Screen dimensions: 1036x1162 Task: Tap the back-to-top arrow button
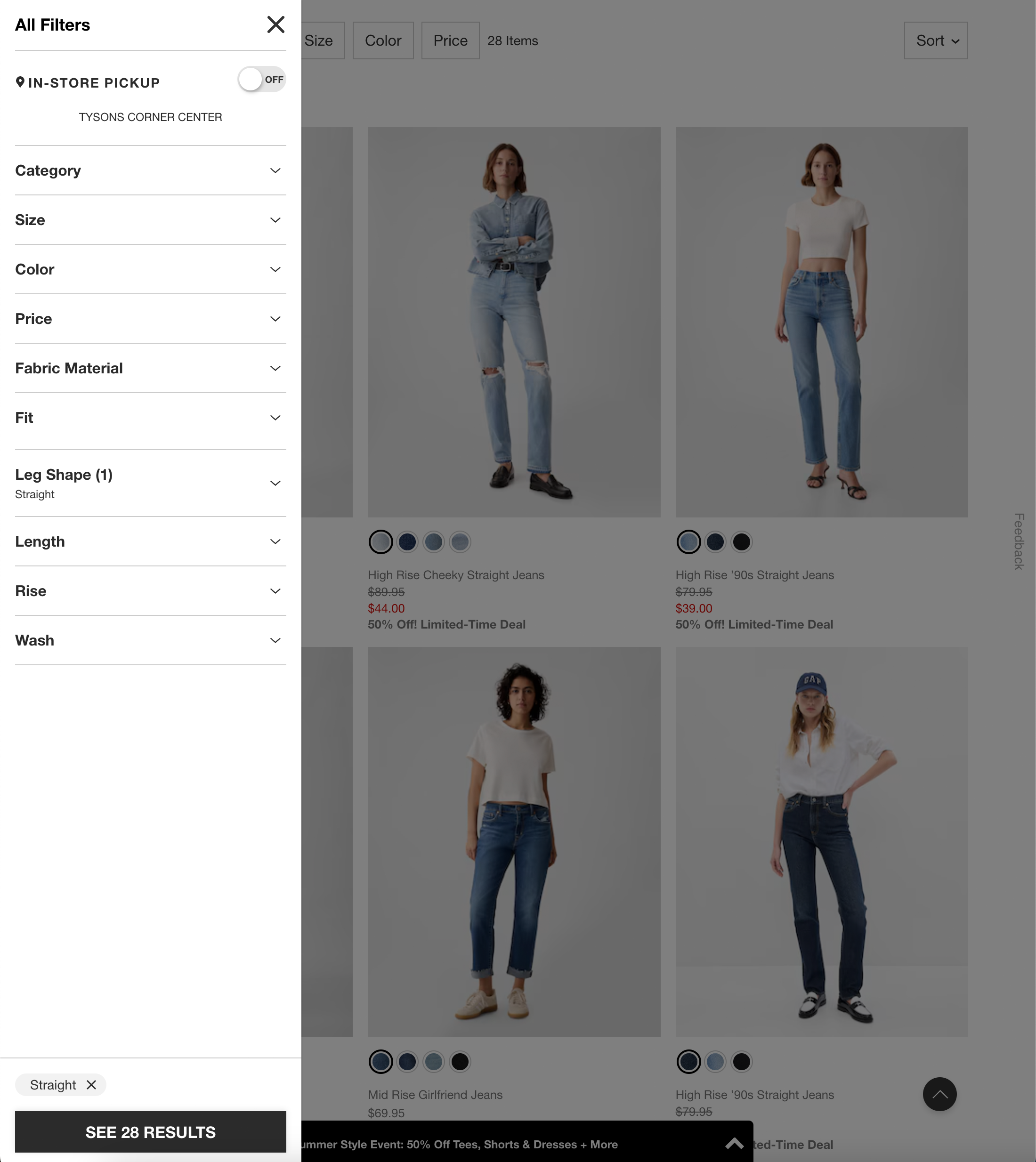click(x=939, y=1094)
